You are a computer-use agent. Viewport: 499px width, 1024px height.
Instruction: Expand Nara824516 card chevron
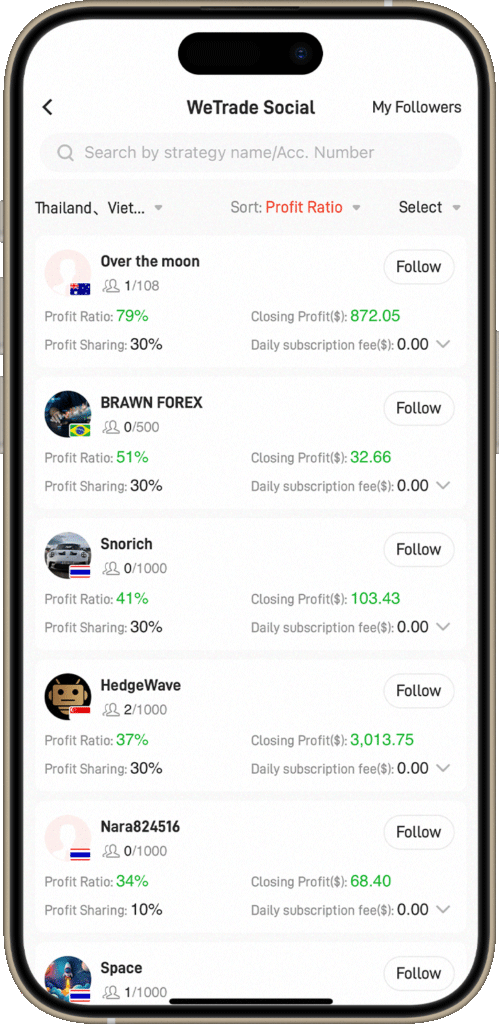click(443, 909)
